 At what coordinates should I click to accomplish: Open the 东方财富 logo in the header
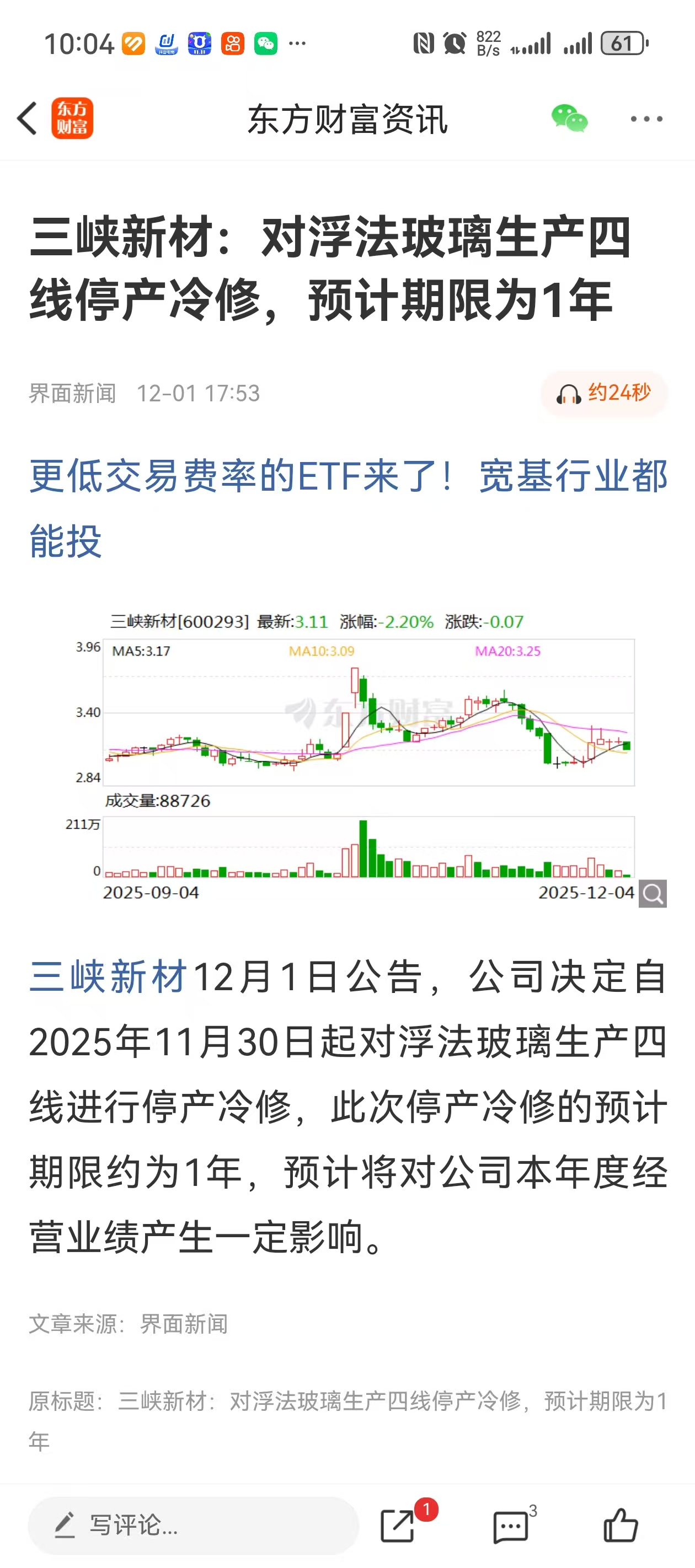pyautogui.click(x=72, y=118)
